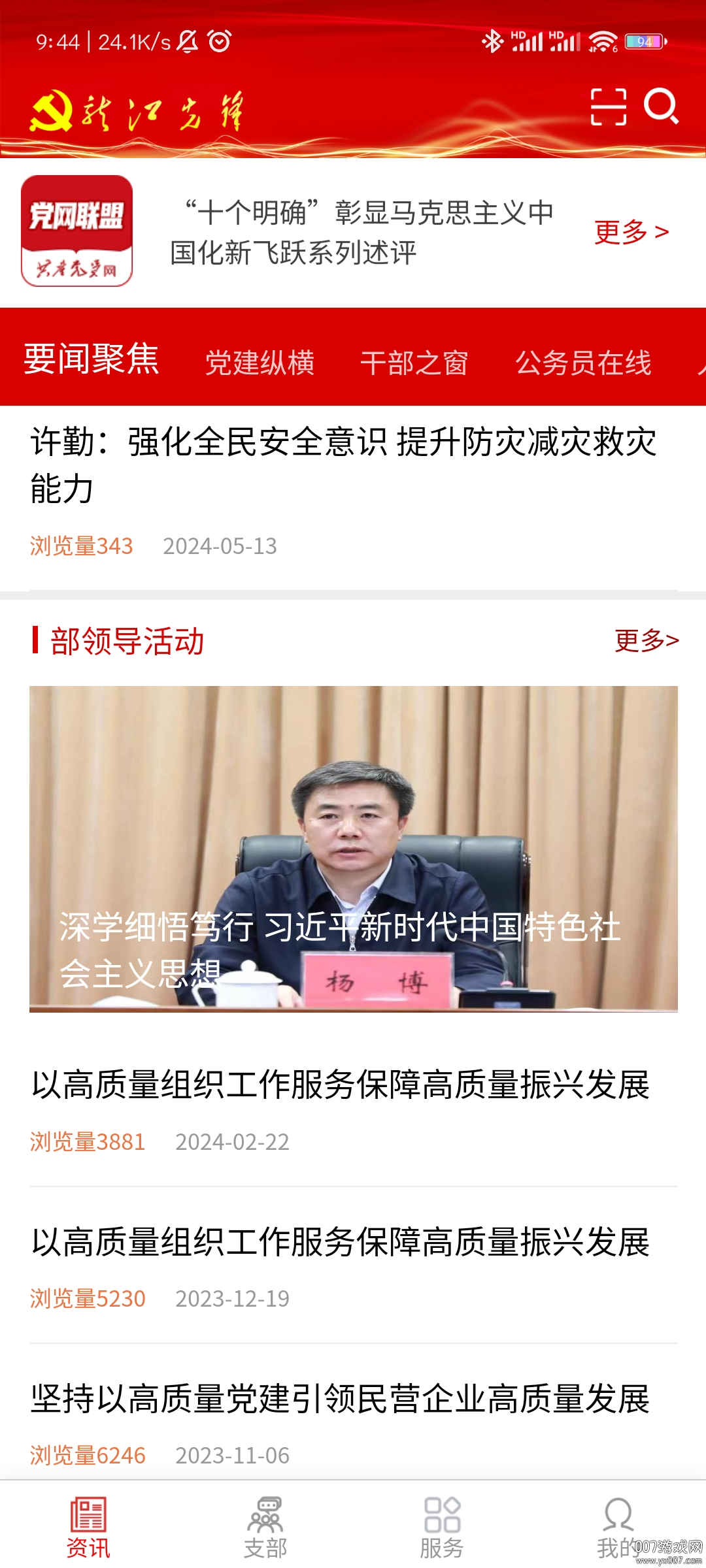Open article 坚持以高质量党建引领民营企业高质量发展
706x1568 pixels.
(340, 1399)
